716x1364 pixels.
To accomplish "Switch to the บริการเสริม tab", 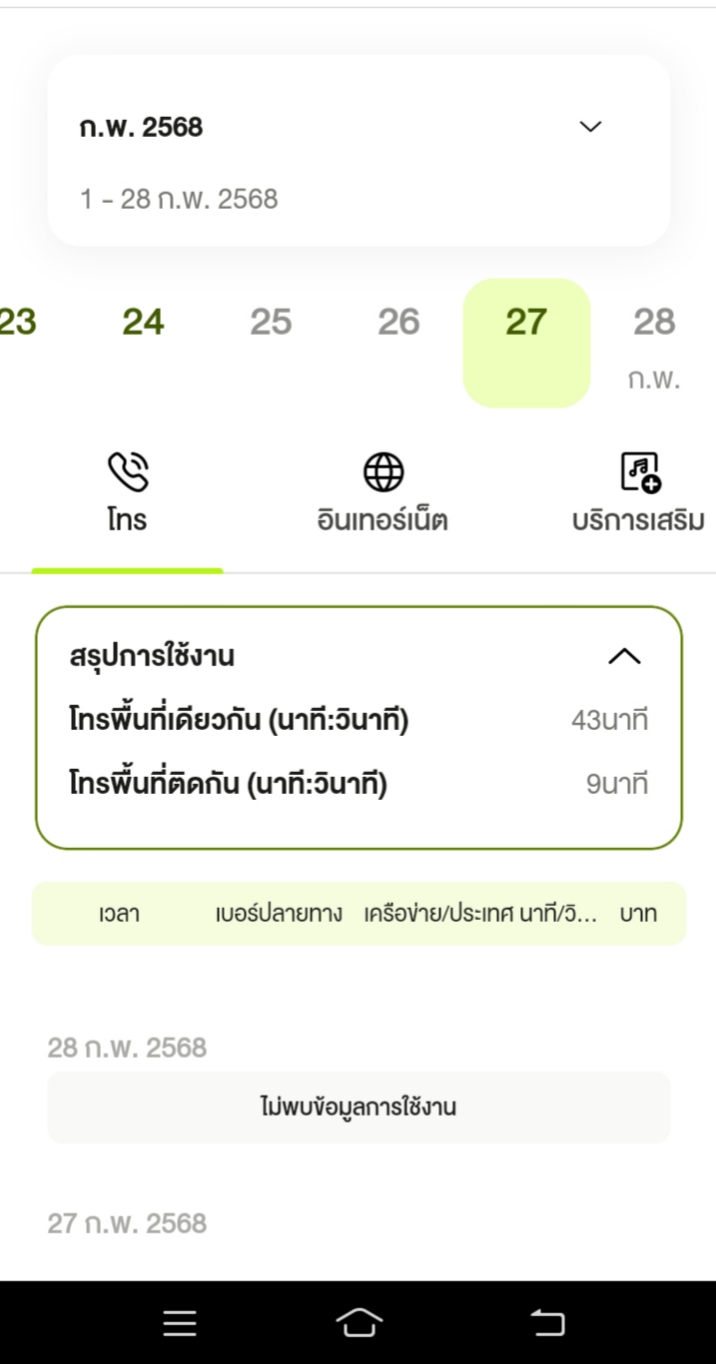I will (x=638, y=493).
